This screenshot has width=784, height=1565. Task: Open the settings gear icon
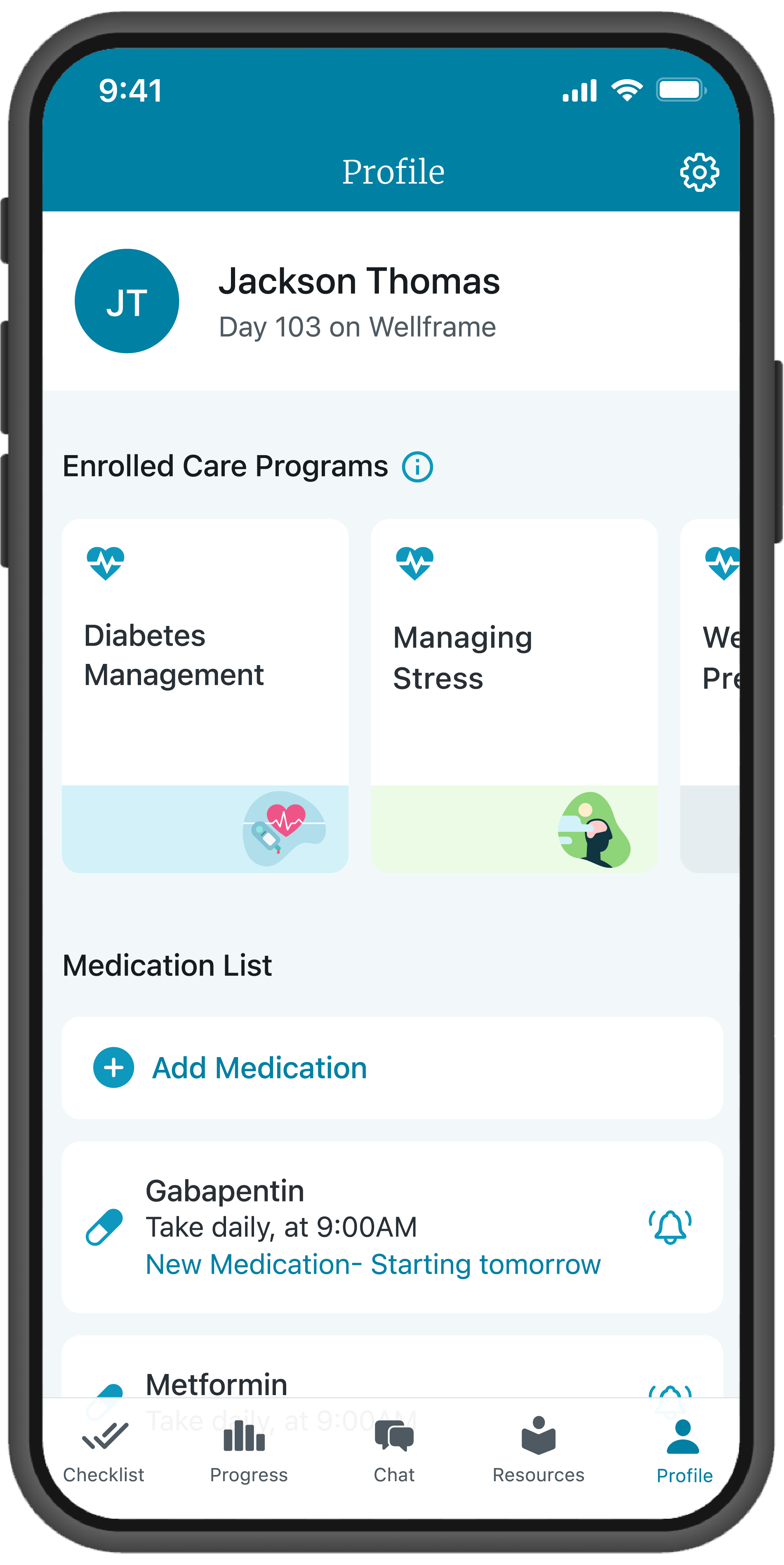(699, 172)
